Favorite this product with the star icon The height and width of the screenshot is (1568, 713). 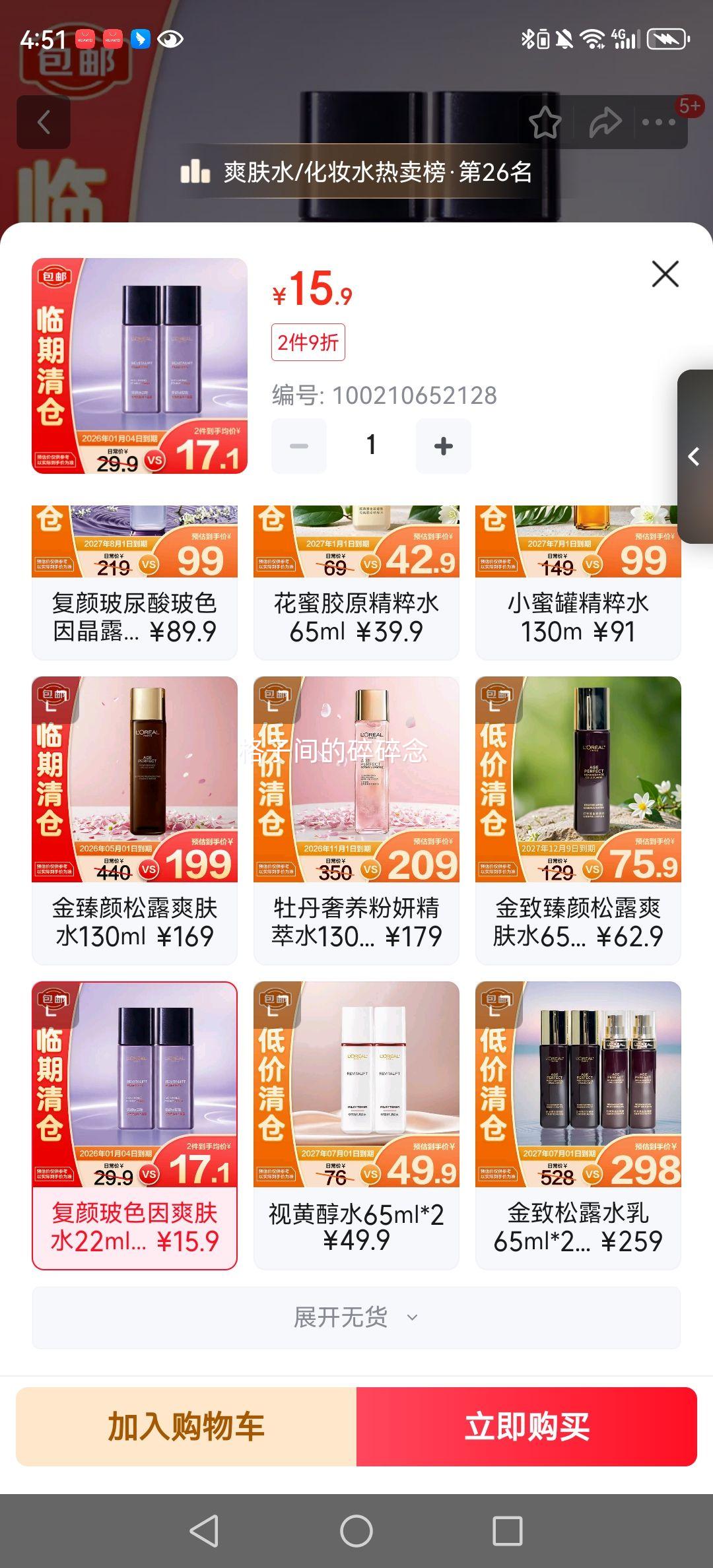545,123
